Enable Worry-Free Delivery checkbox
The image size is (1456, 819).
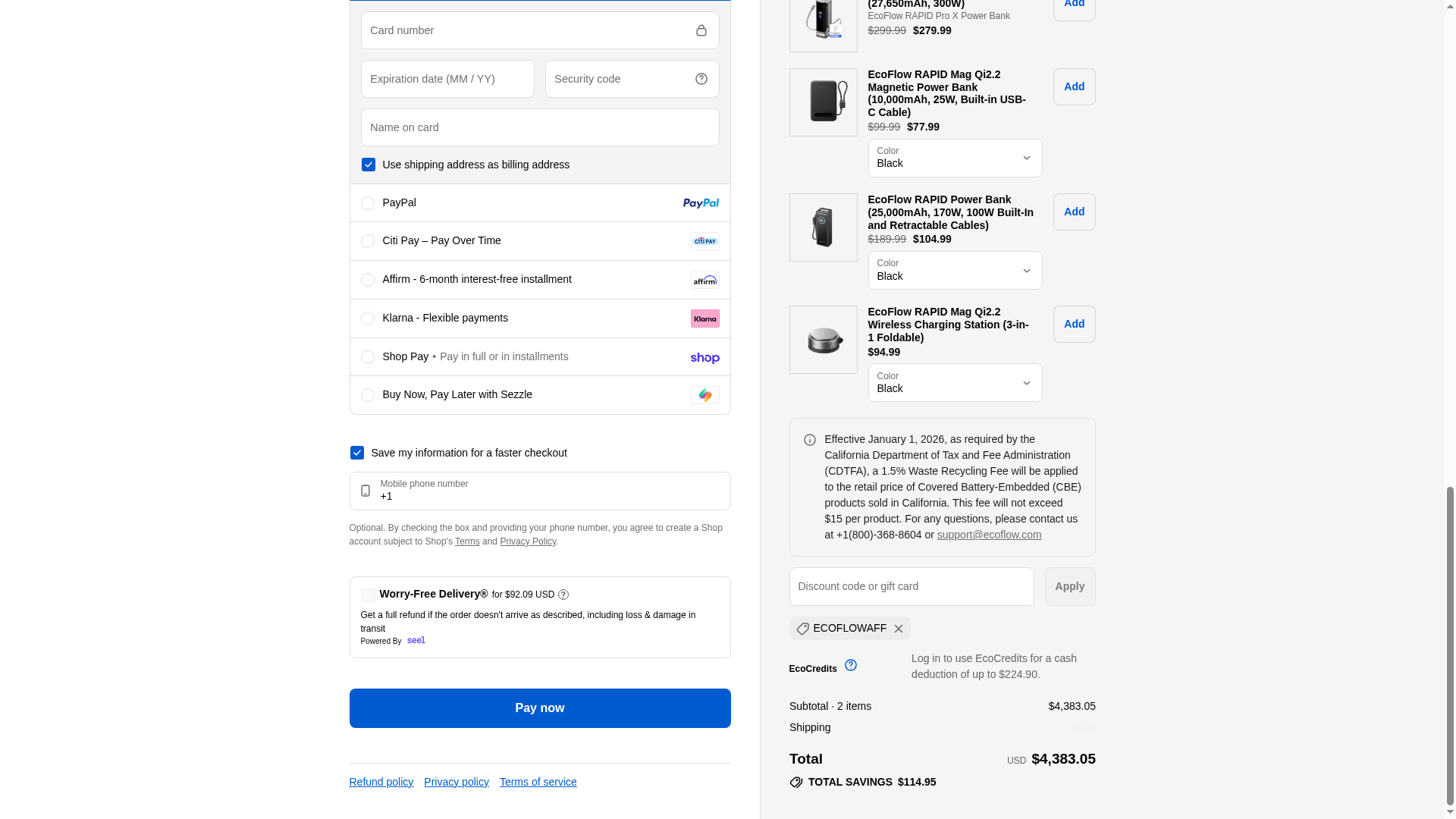(369, 595)
